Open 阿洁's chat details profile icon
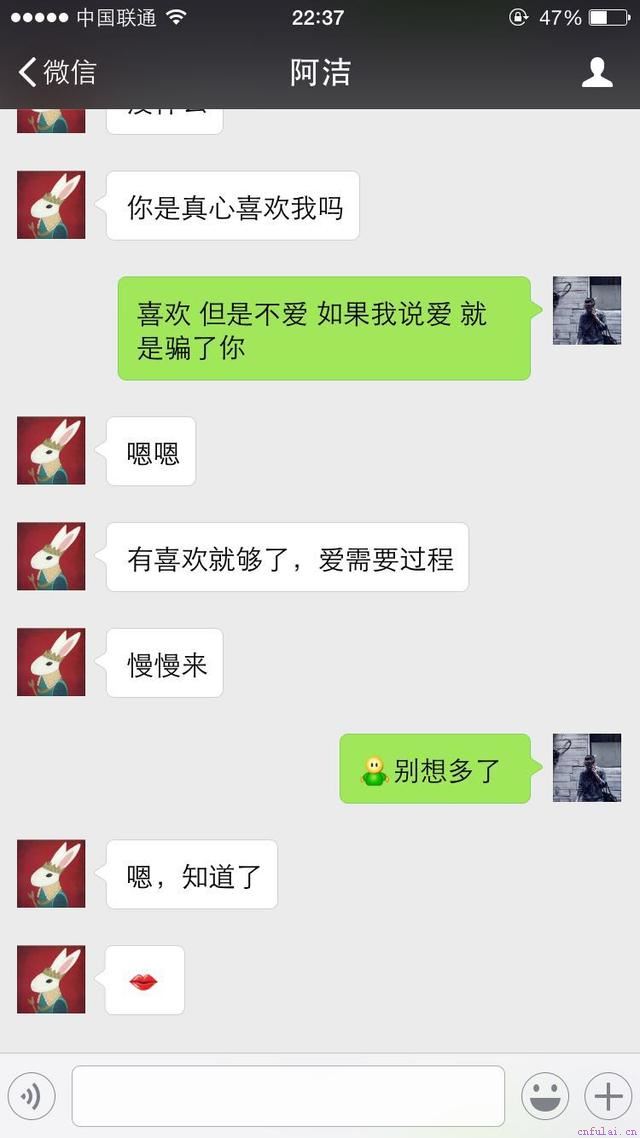 (597, 72)
